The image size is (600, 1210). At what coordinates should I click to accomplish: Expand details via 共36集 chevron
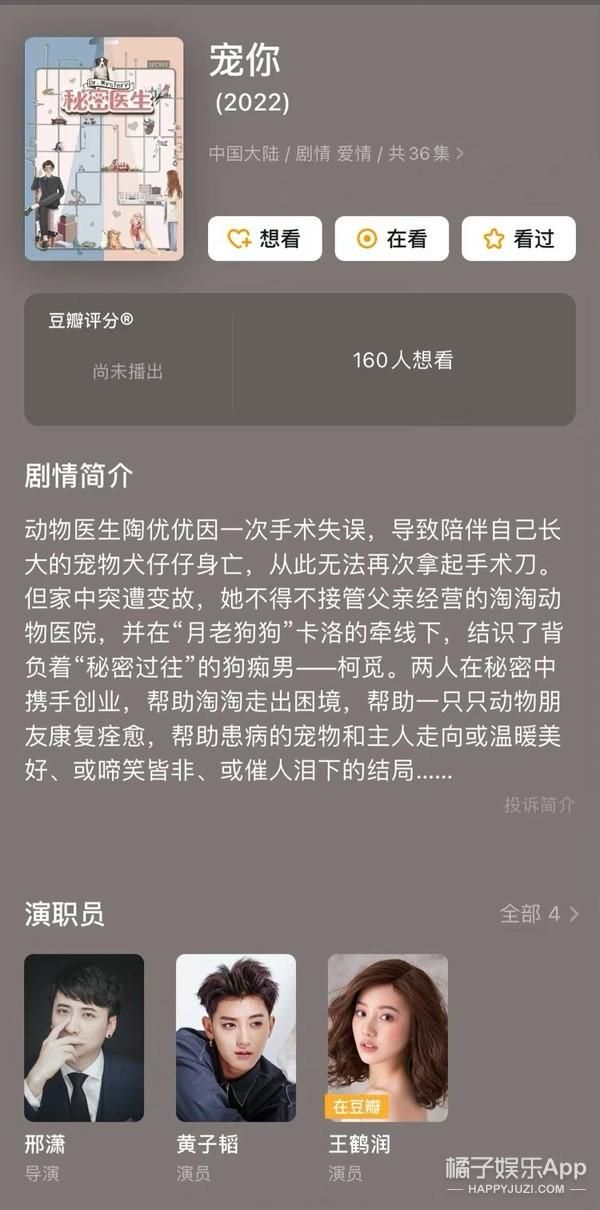pyautogui.click(x=460, y=154)
